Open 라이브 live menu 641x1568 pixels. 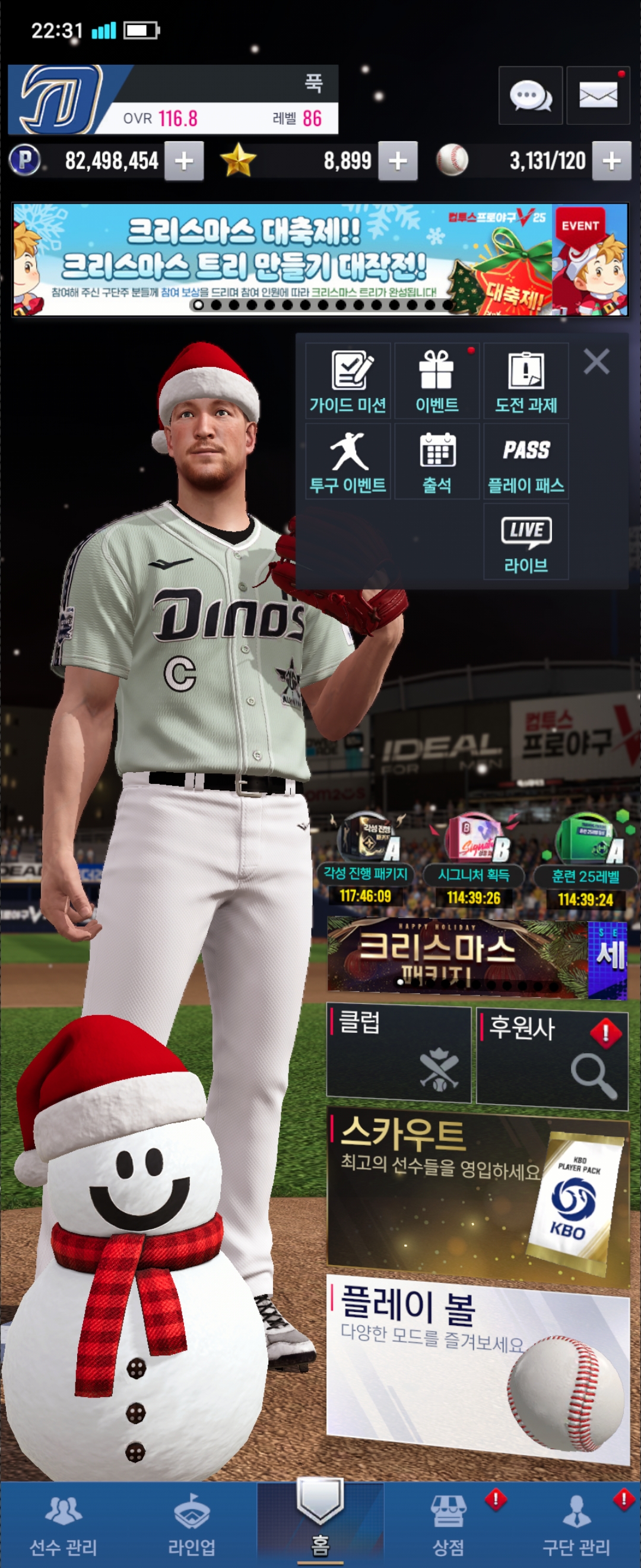[525, 541]
